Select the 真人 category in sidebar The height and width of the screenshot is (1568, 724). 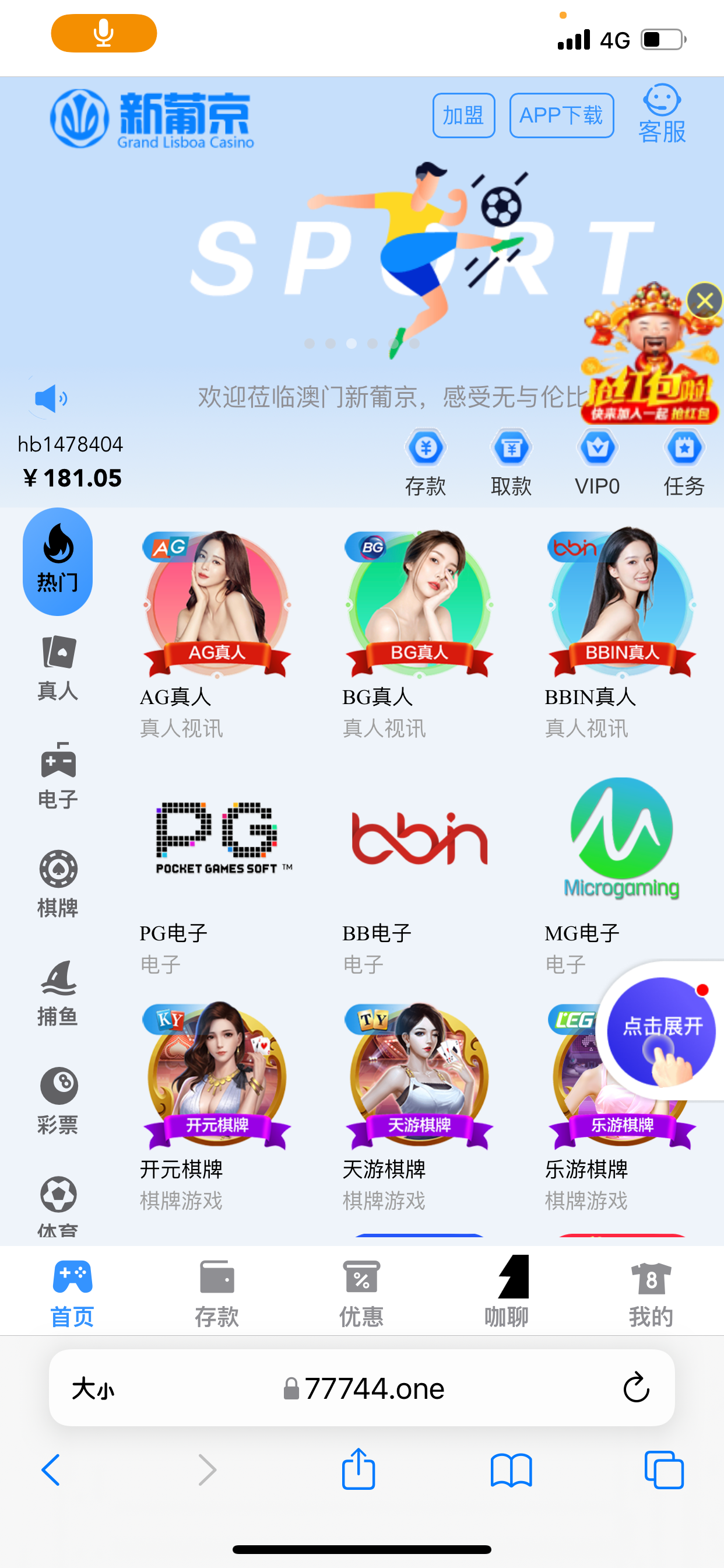pyautogui.click(x=58, y=668)
